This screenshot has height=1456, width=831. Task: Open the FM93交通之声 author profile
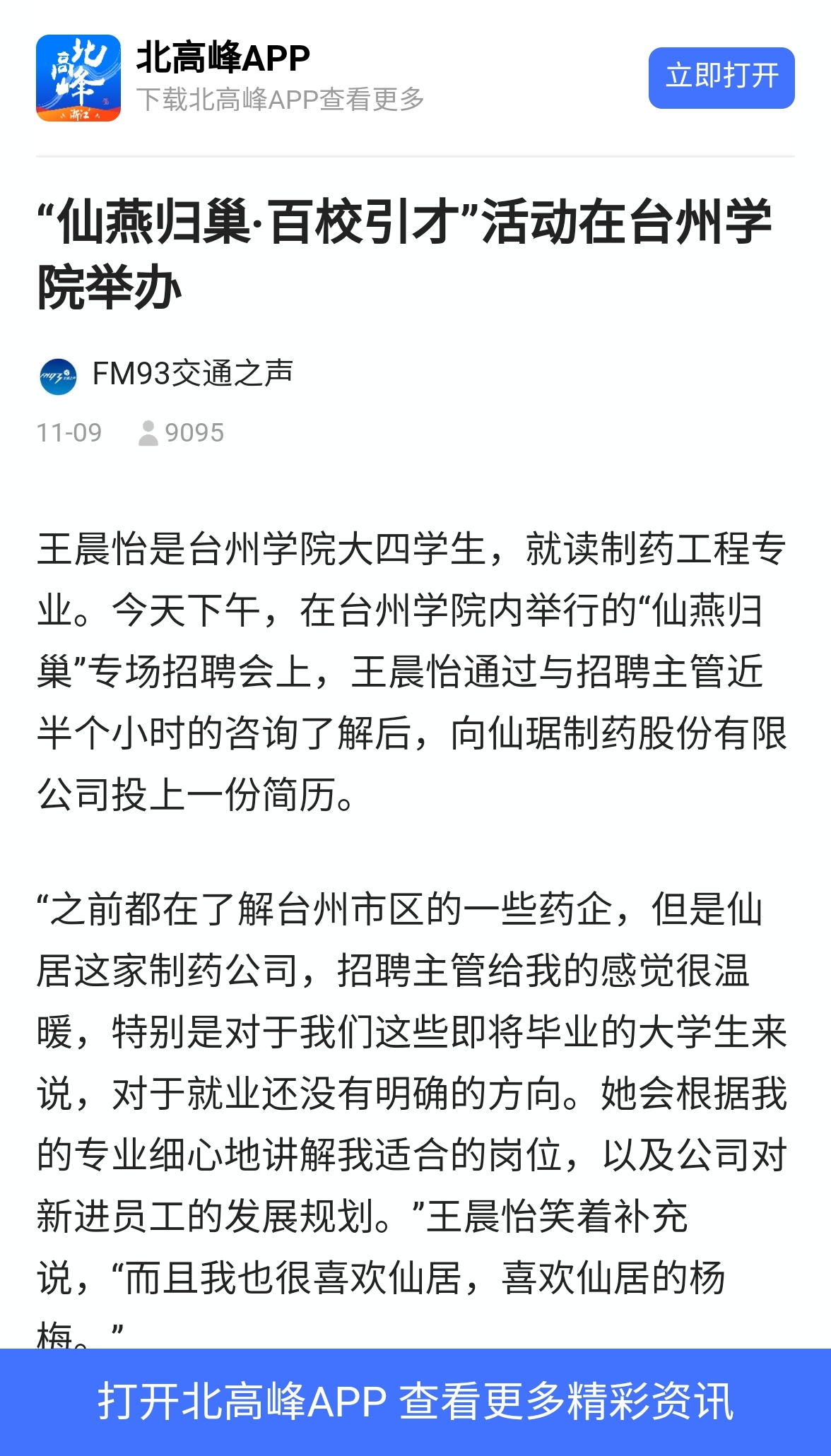pos(192,374)
